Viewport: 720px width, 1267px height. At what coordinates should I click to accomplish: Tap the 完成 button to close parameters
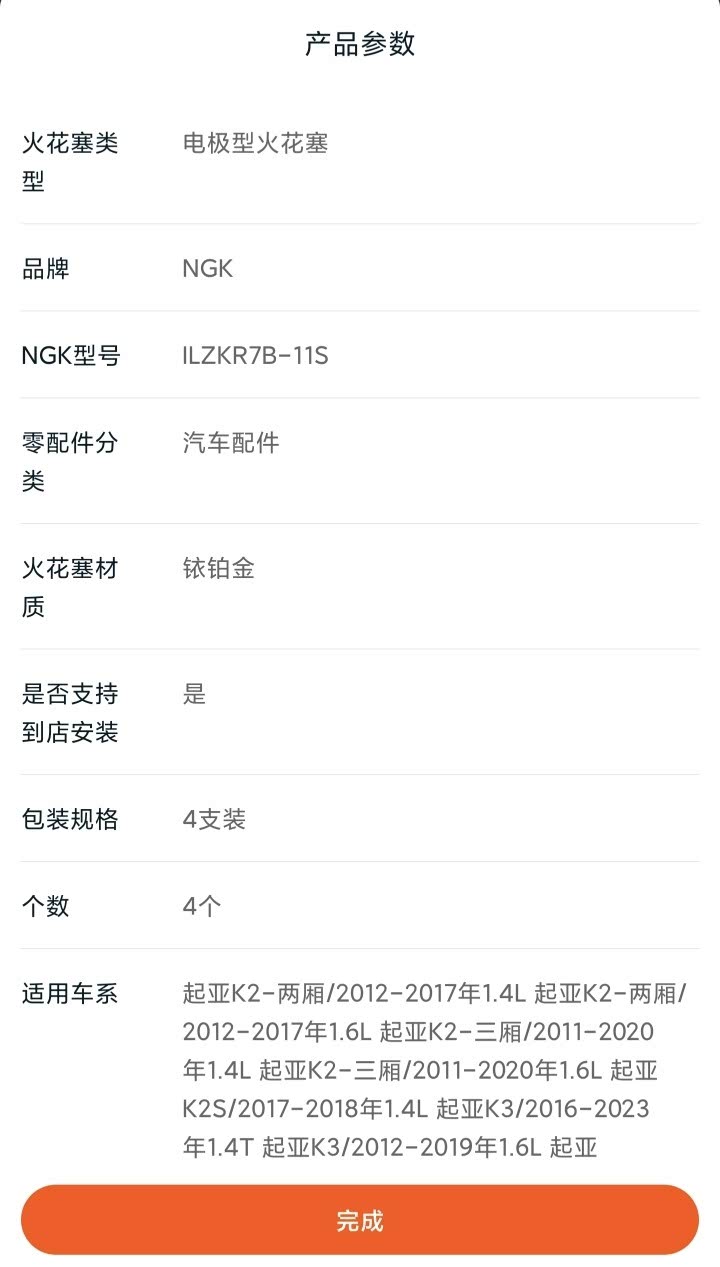[359, 1220]
